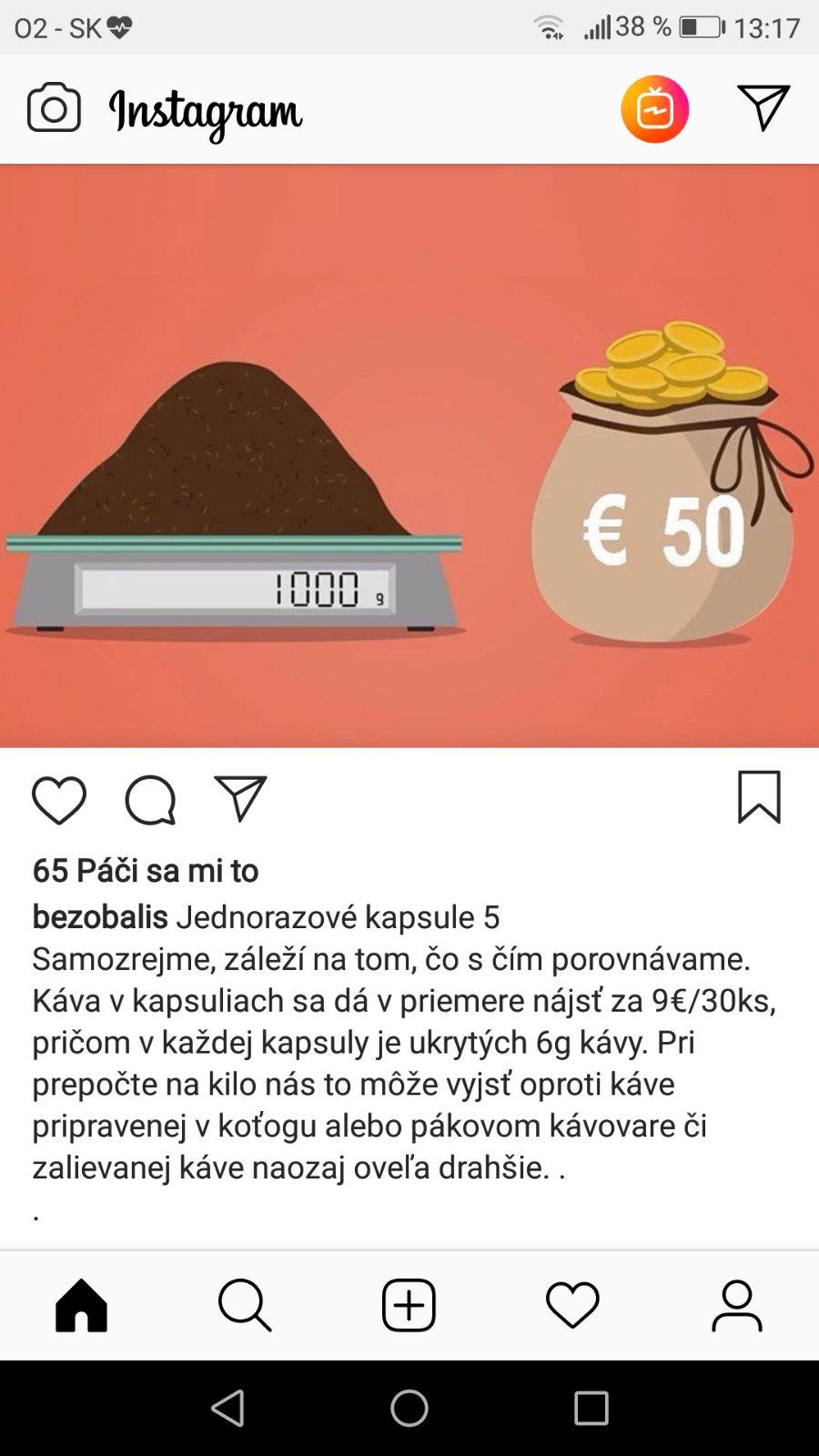Tap the system back button
This screenshot has width=819, height=1456.
[x=228, y=1408]
